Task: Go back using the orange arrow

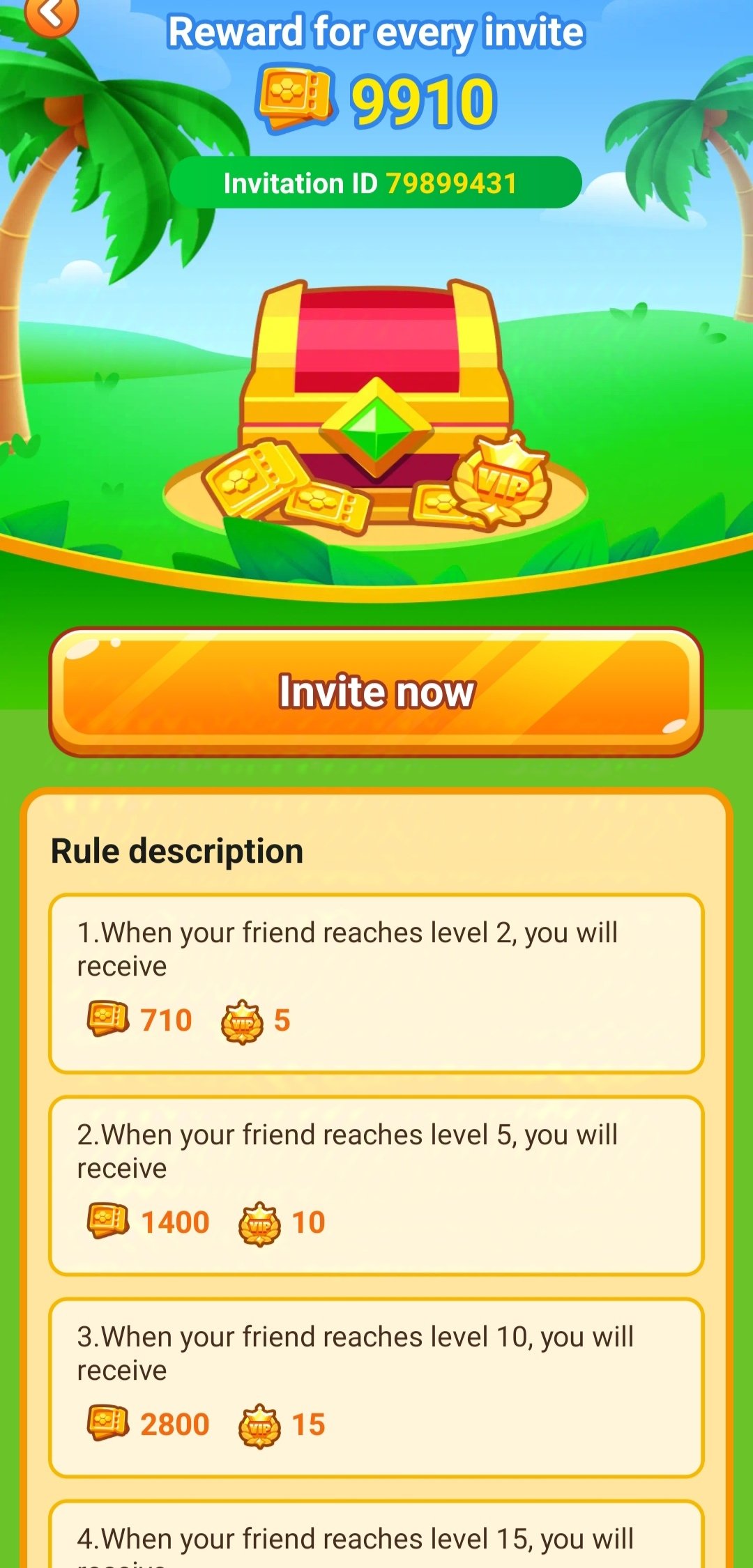Action: (51, 14)
